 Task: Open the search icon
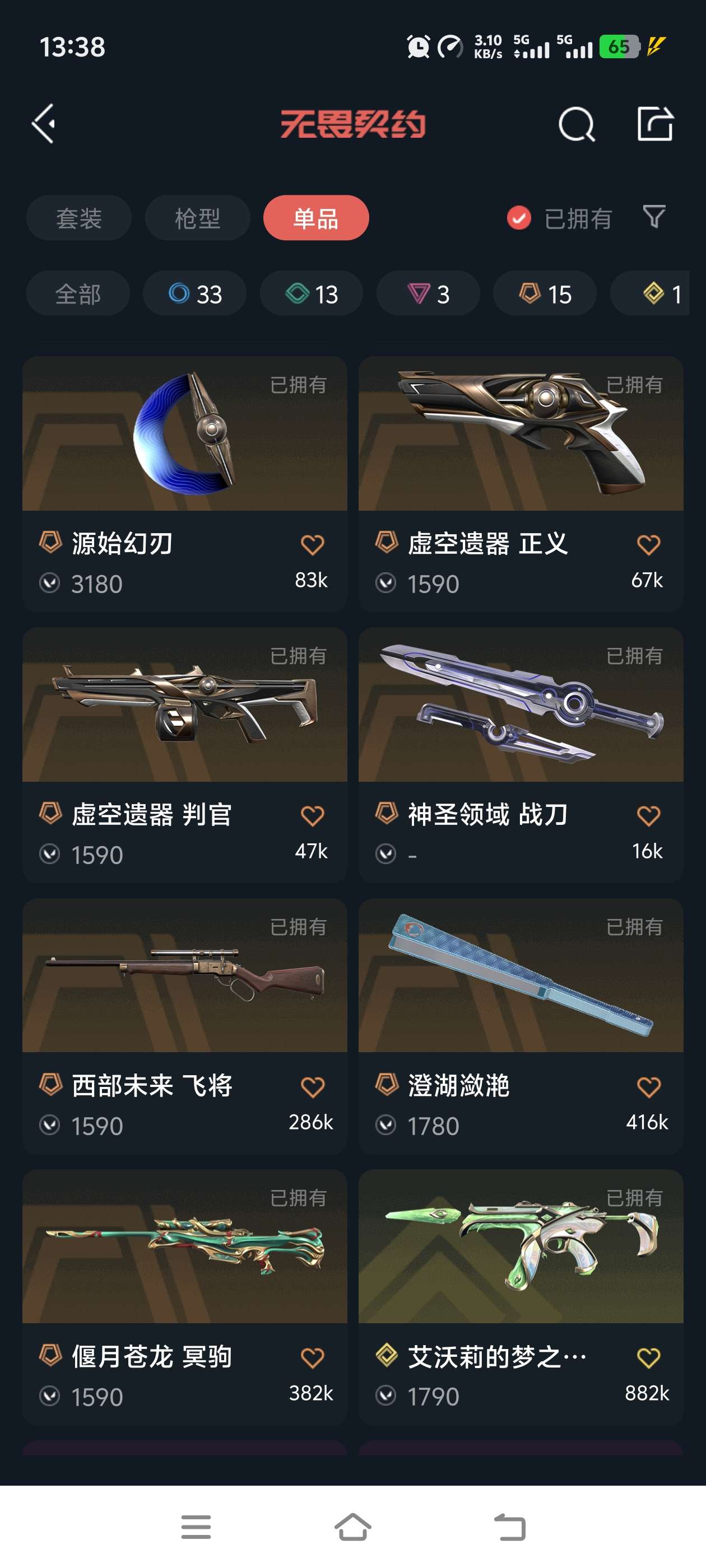pos(575,124)
